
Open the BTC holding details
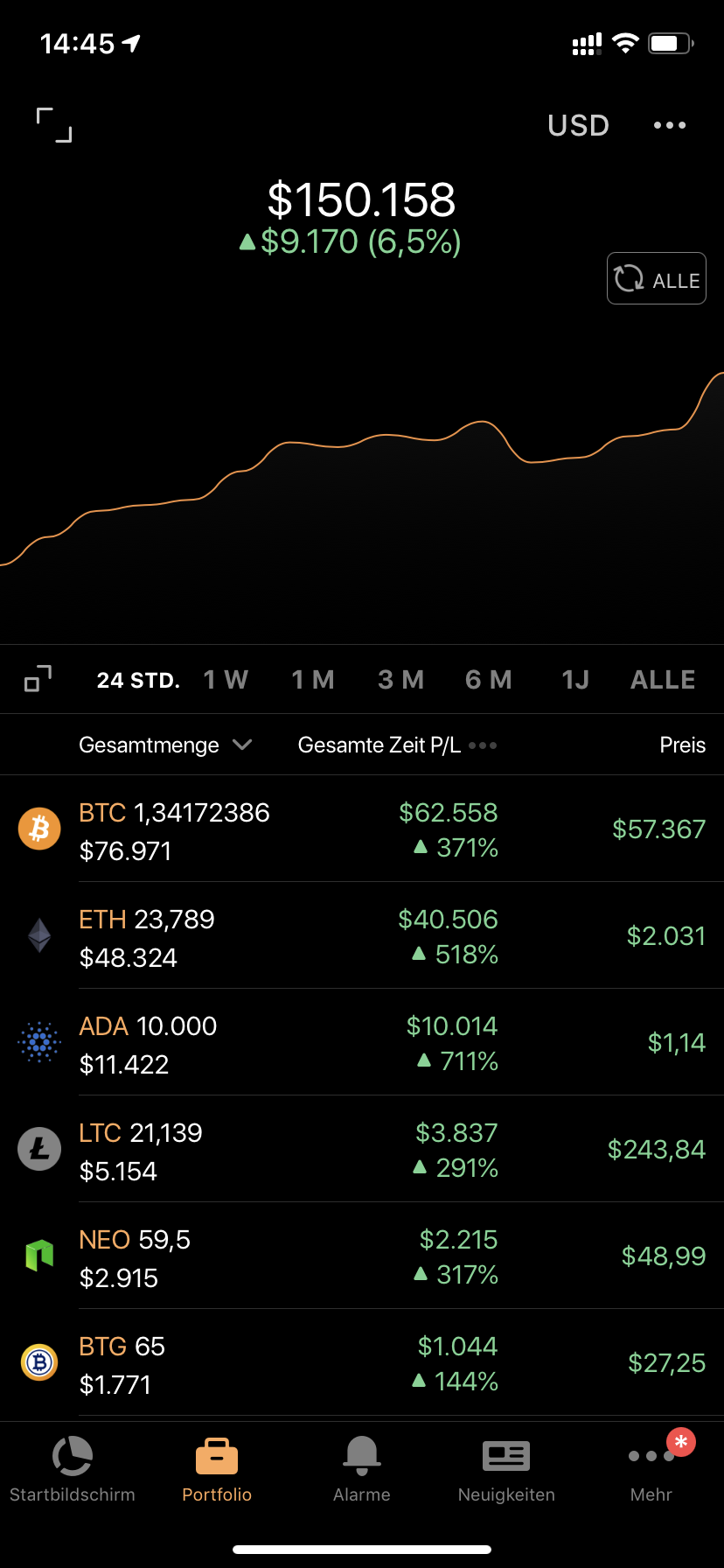point(362,829)
